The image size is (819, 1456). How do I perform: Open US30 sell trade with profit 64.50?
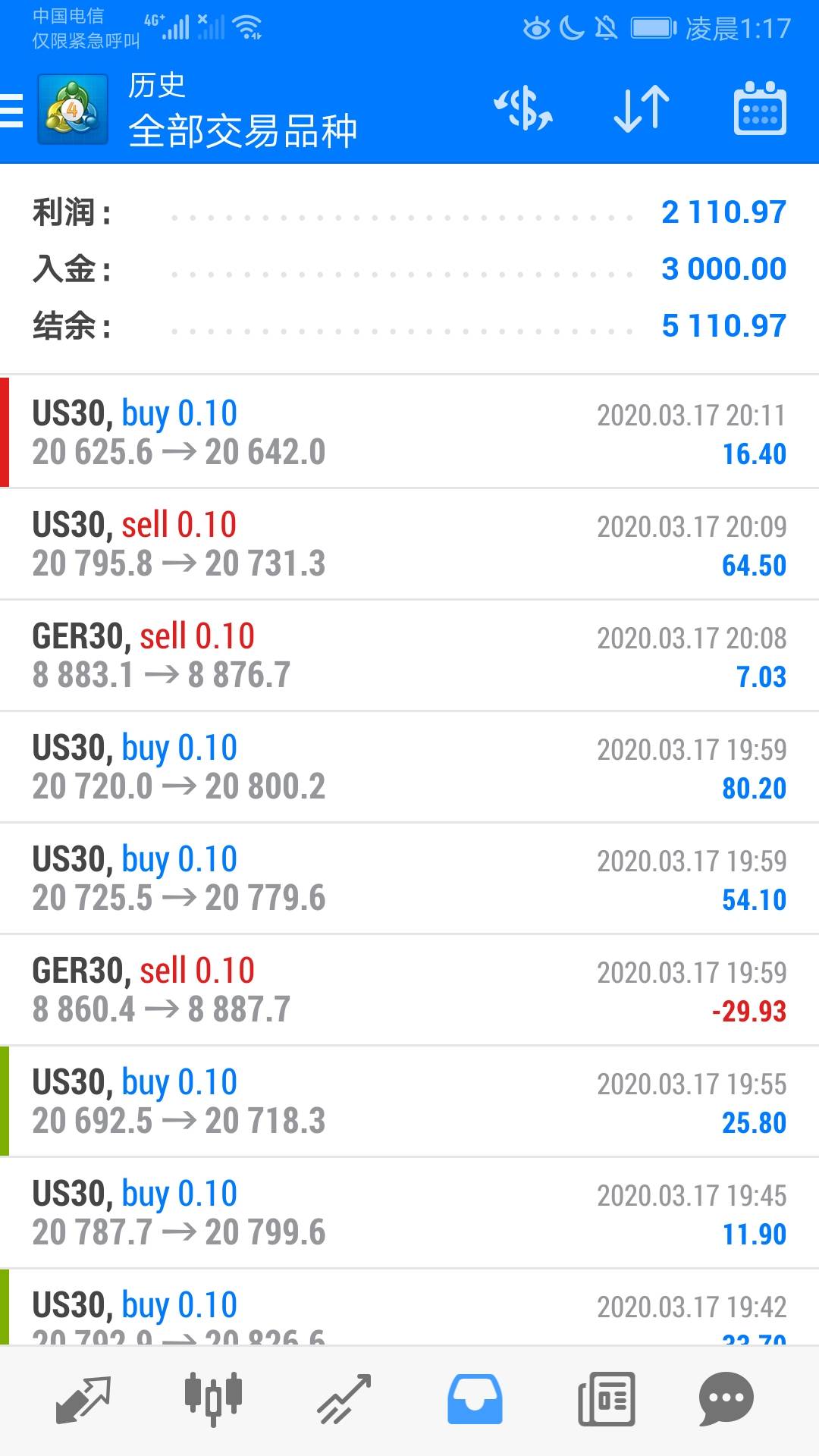pyautogui.click(x=409, y=544)
